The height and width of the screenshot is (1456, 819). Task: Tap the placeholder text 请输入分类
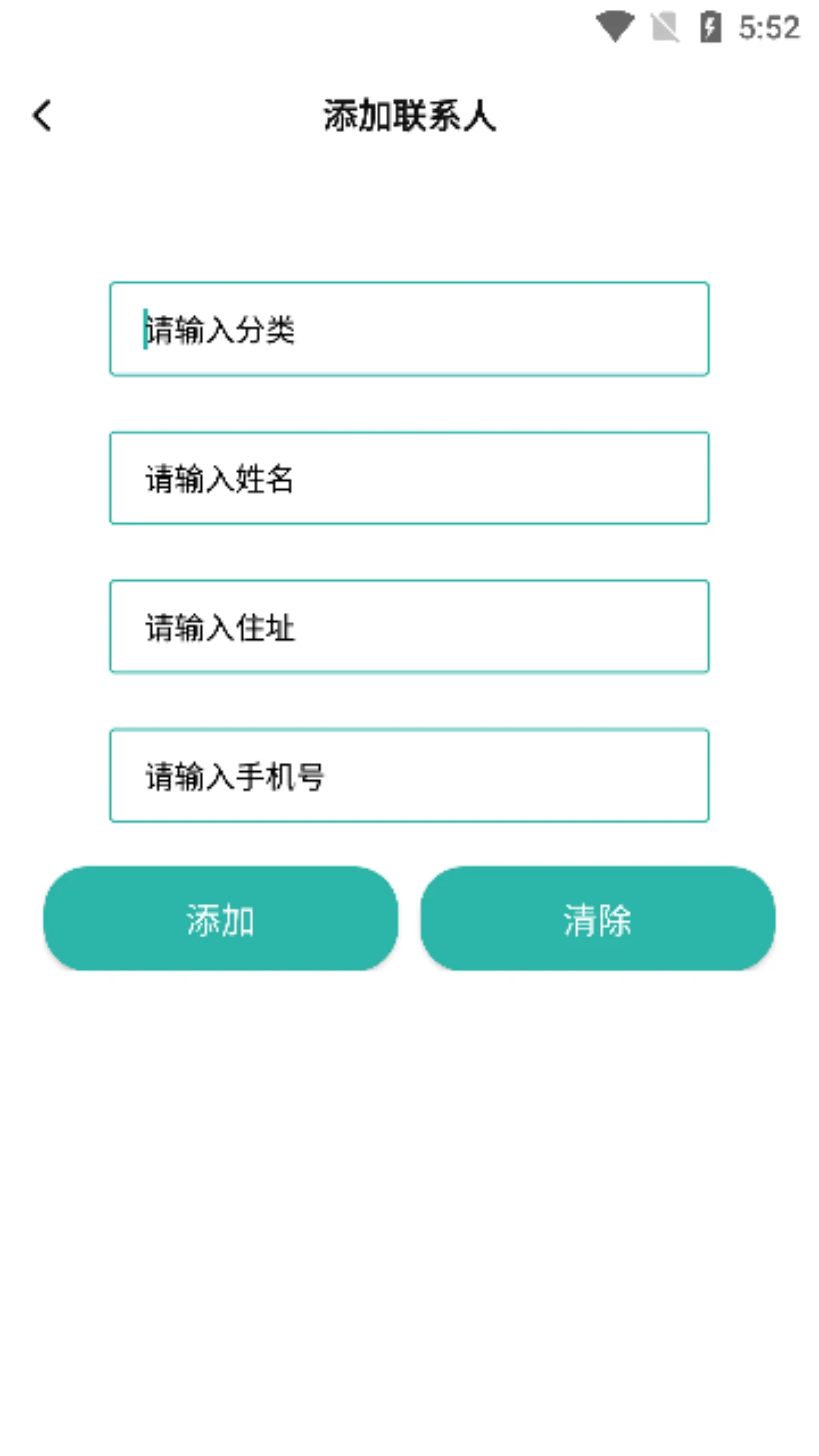(x=221, y=328)
